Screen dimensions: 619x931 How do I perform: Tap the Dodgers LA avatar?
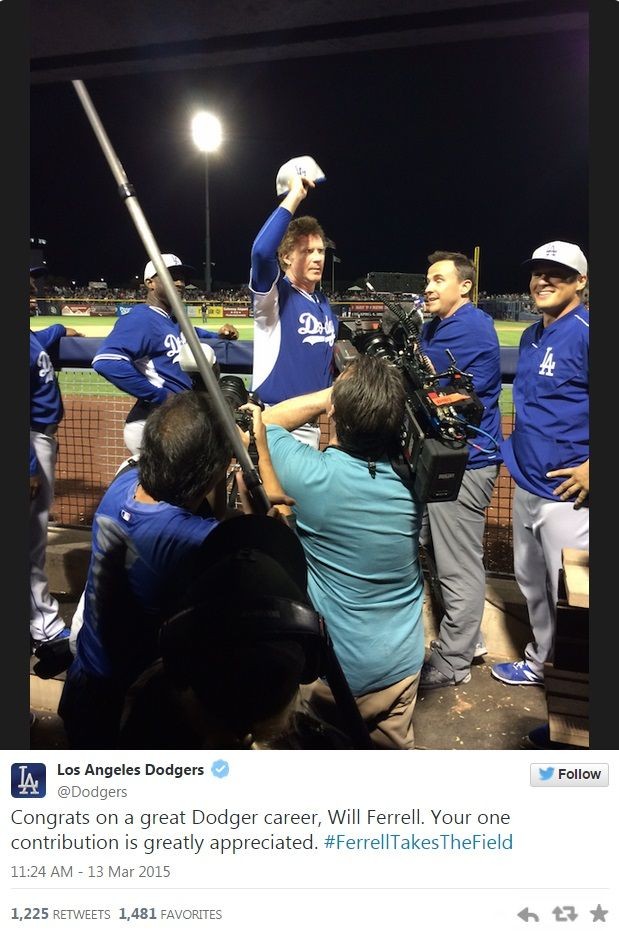28,780
